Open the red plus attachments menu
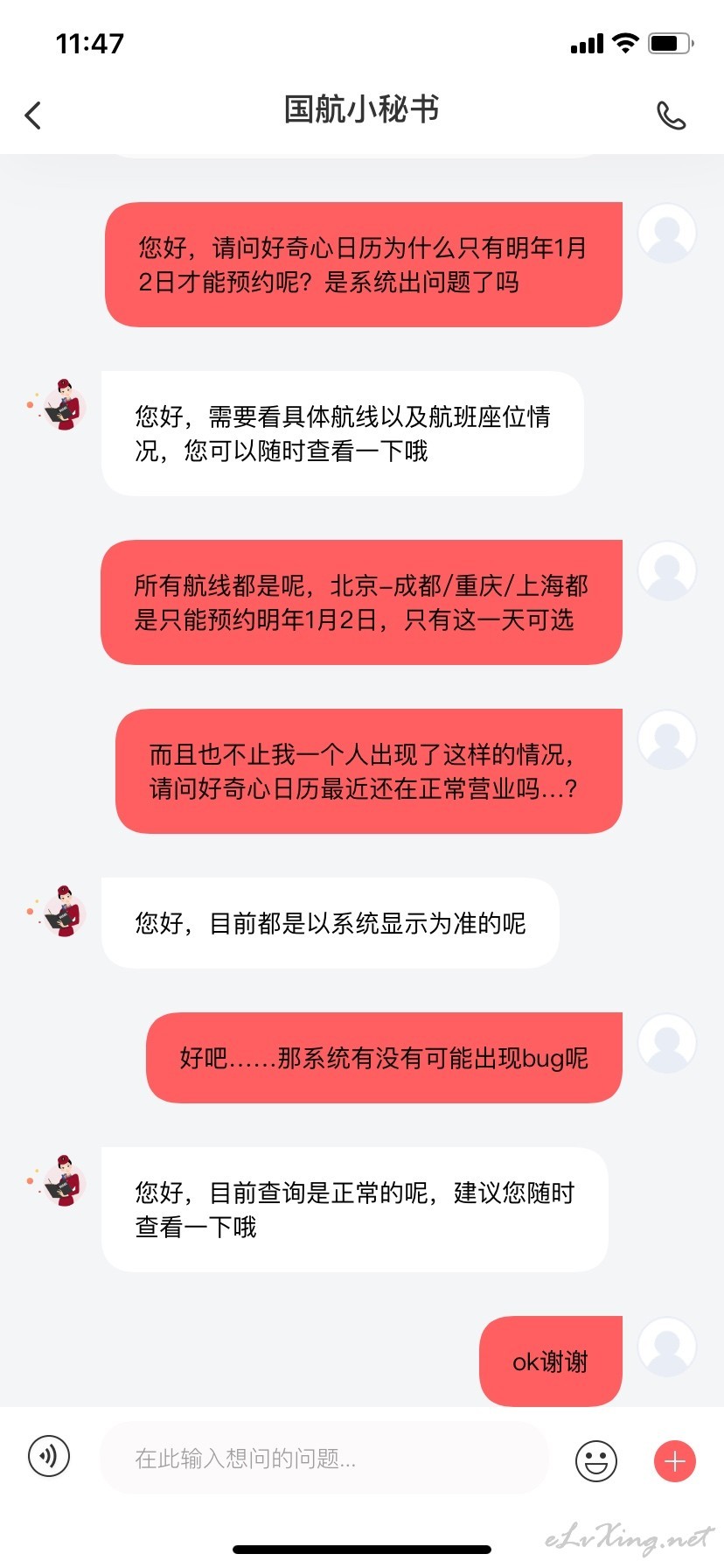 [x=675, y=1460]
